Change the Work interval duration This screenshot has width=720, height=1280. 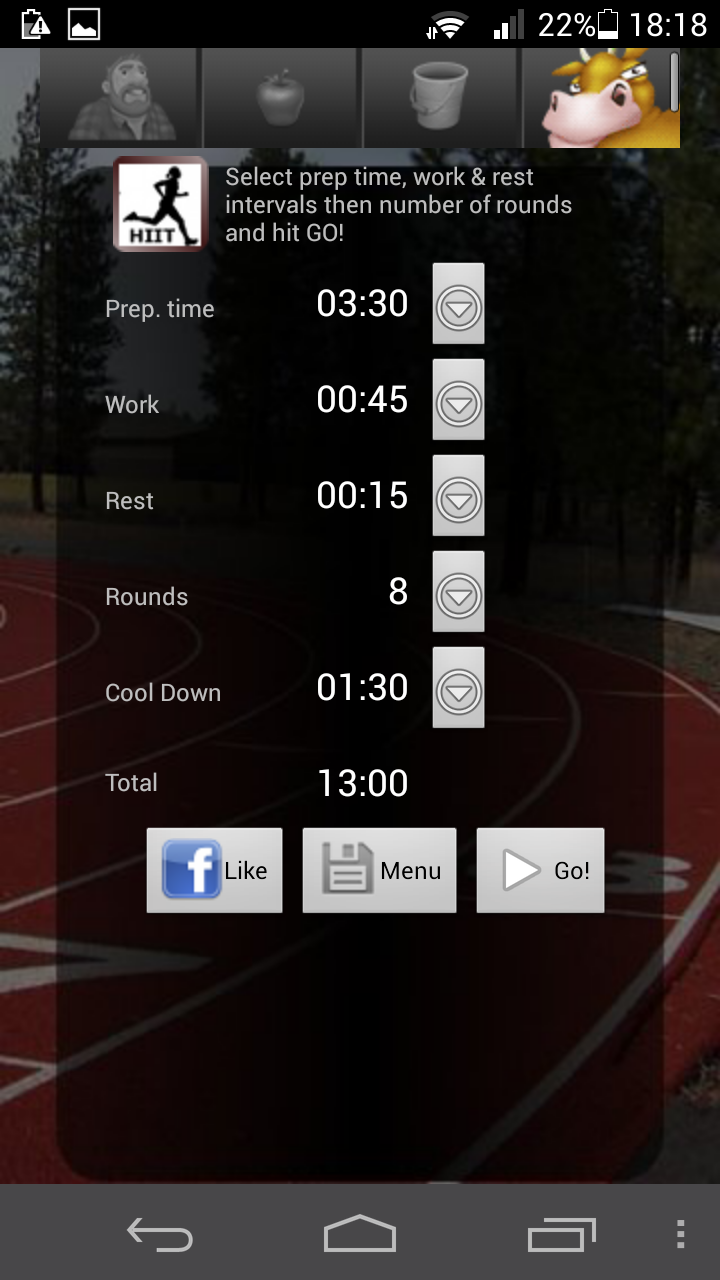click(458, 401)
